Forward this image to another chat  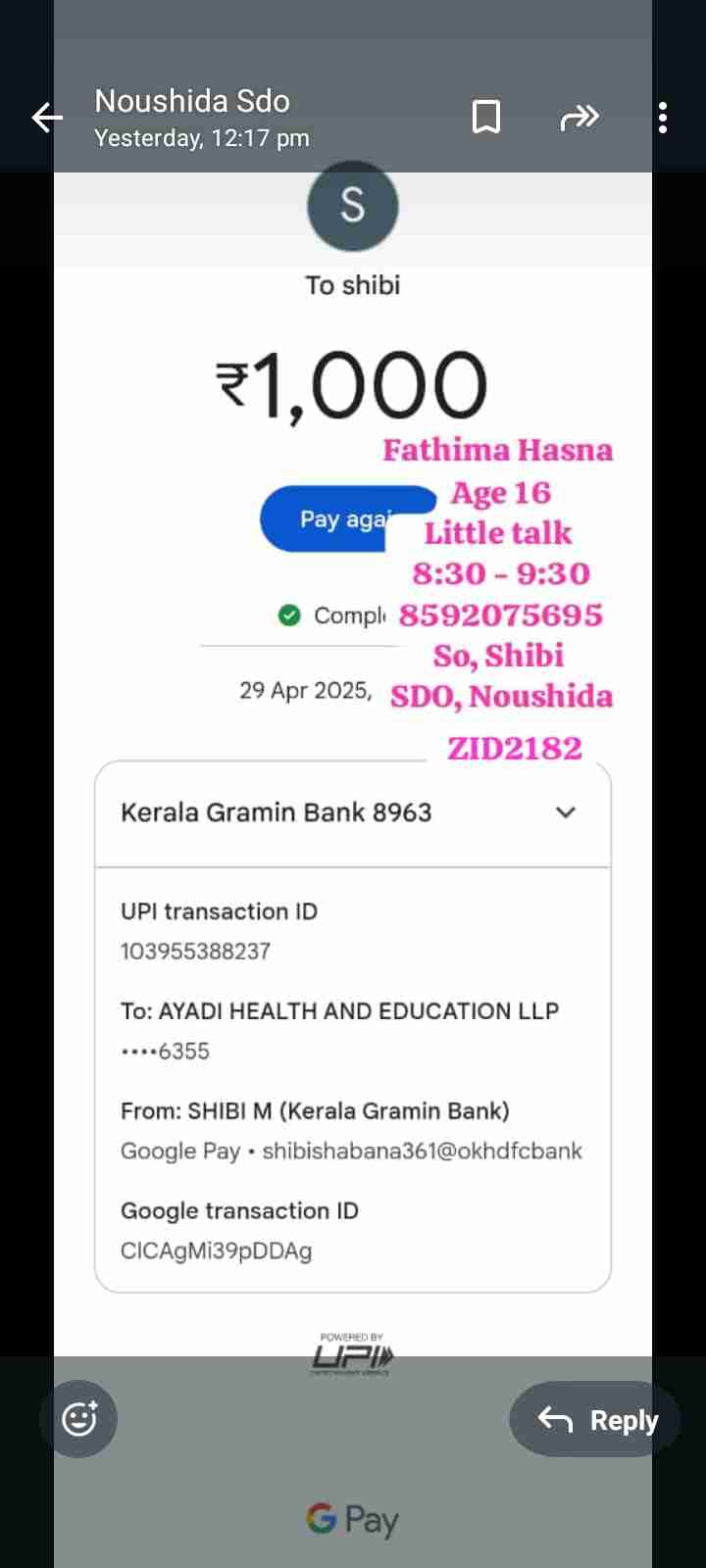[x=579, y=119]
